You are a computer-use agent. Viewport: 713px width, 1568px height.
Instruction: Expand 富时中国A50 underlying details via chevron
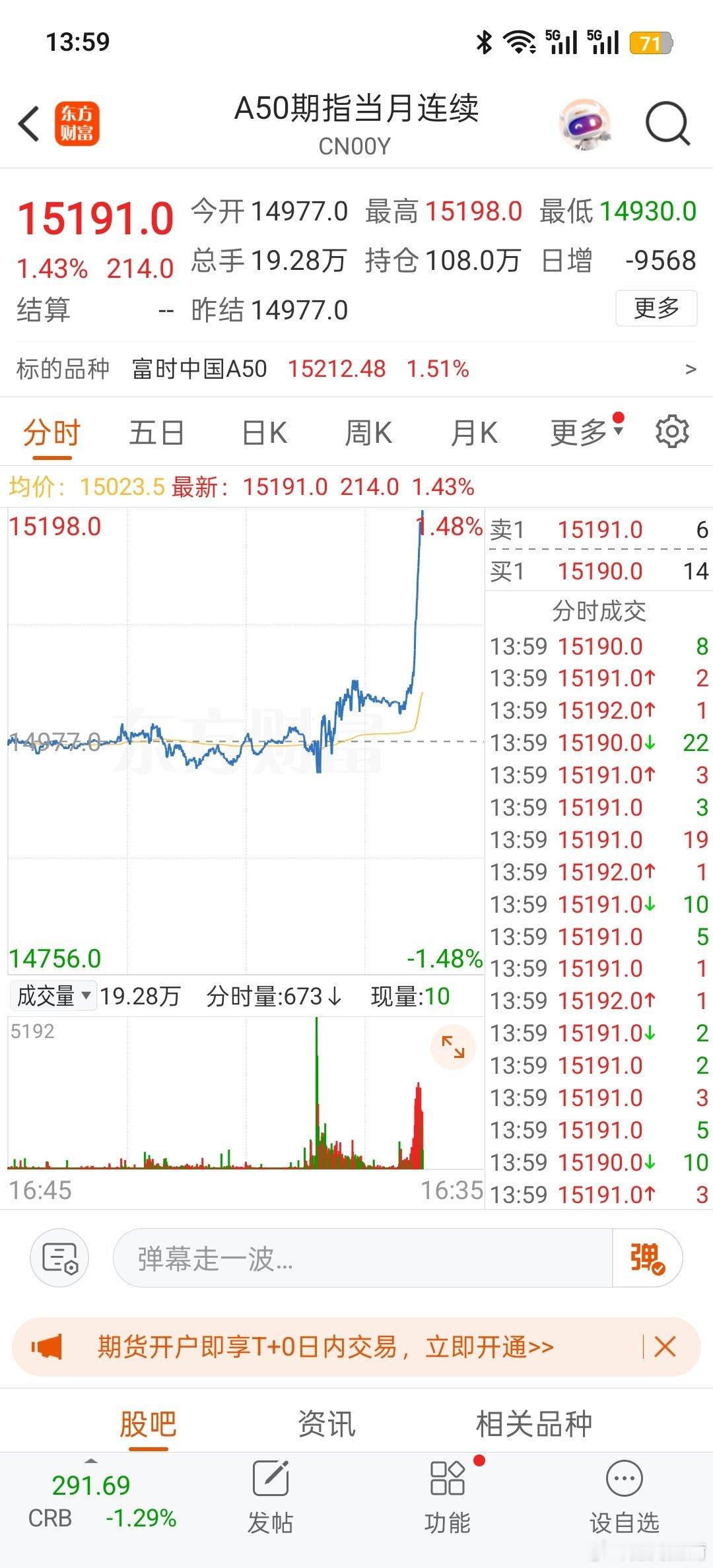[688, 370]
